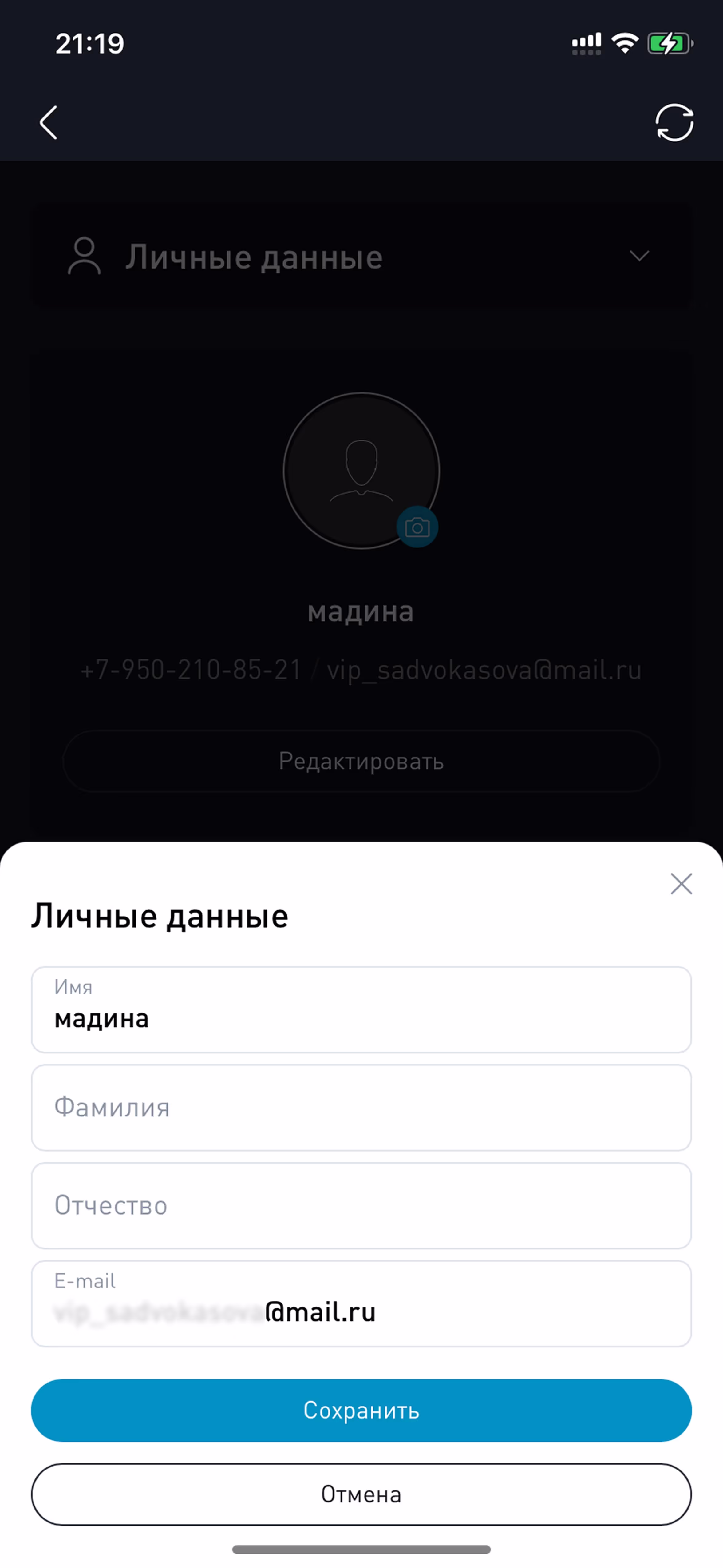Edit the Имя field
This screenshot has height=1568, width=723.
[x=361, y=1010]
